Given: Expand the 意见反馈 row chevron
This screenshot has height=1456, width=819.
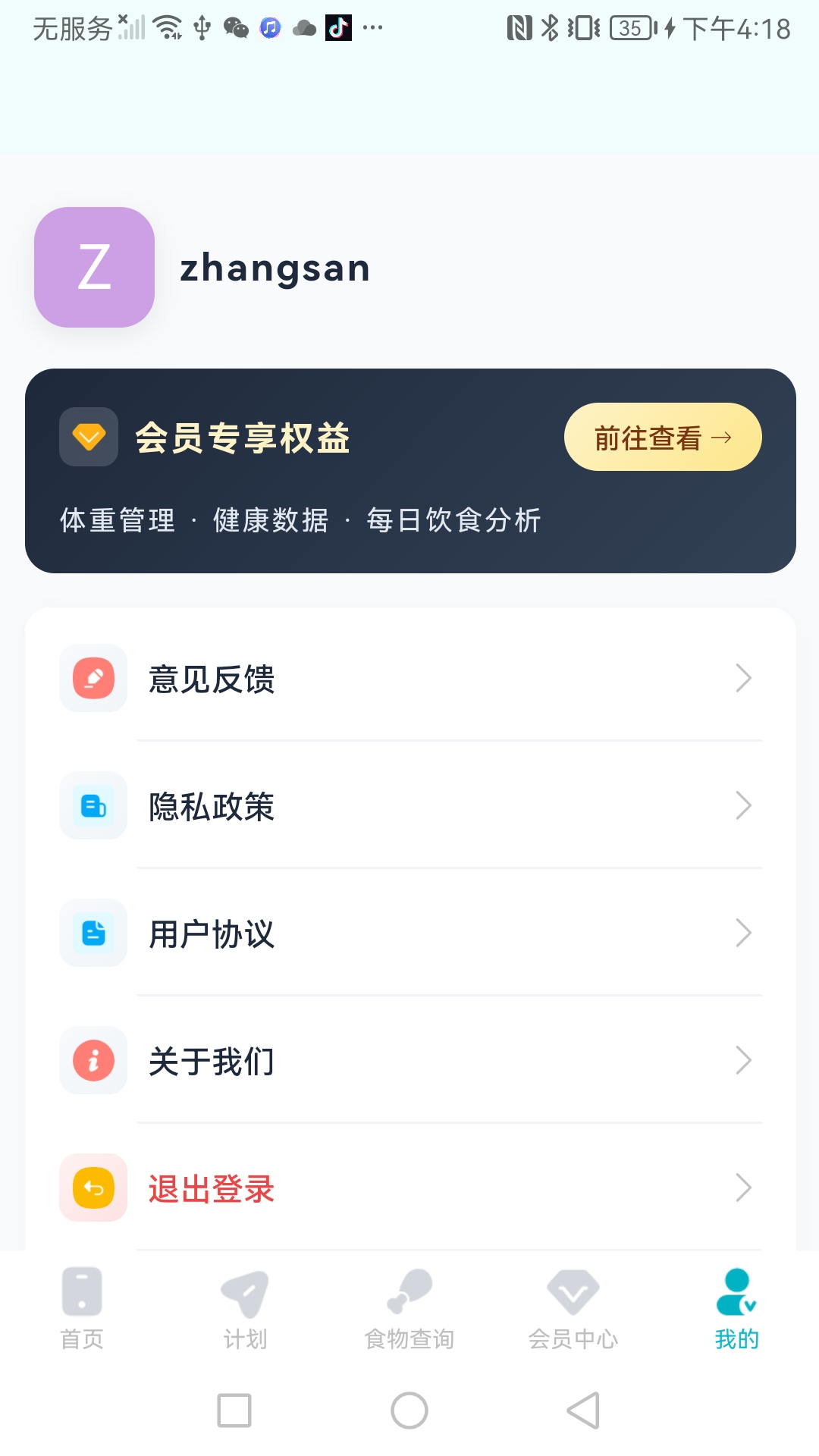Looking at the screenshot, I should pyautogui.click(x=744, y=678).
